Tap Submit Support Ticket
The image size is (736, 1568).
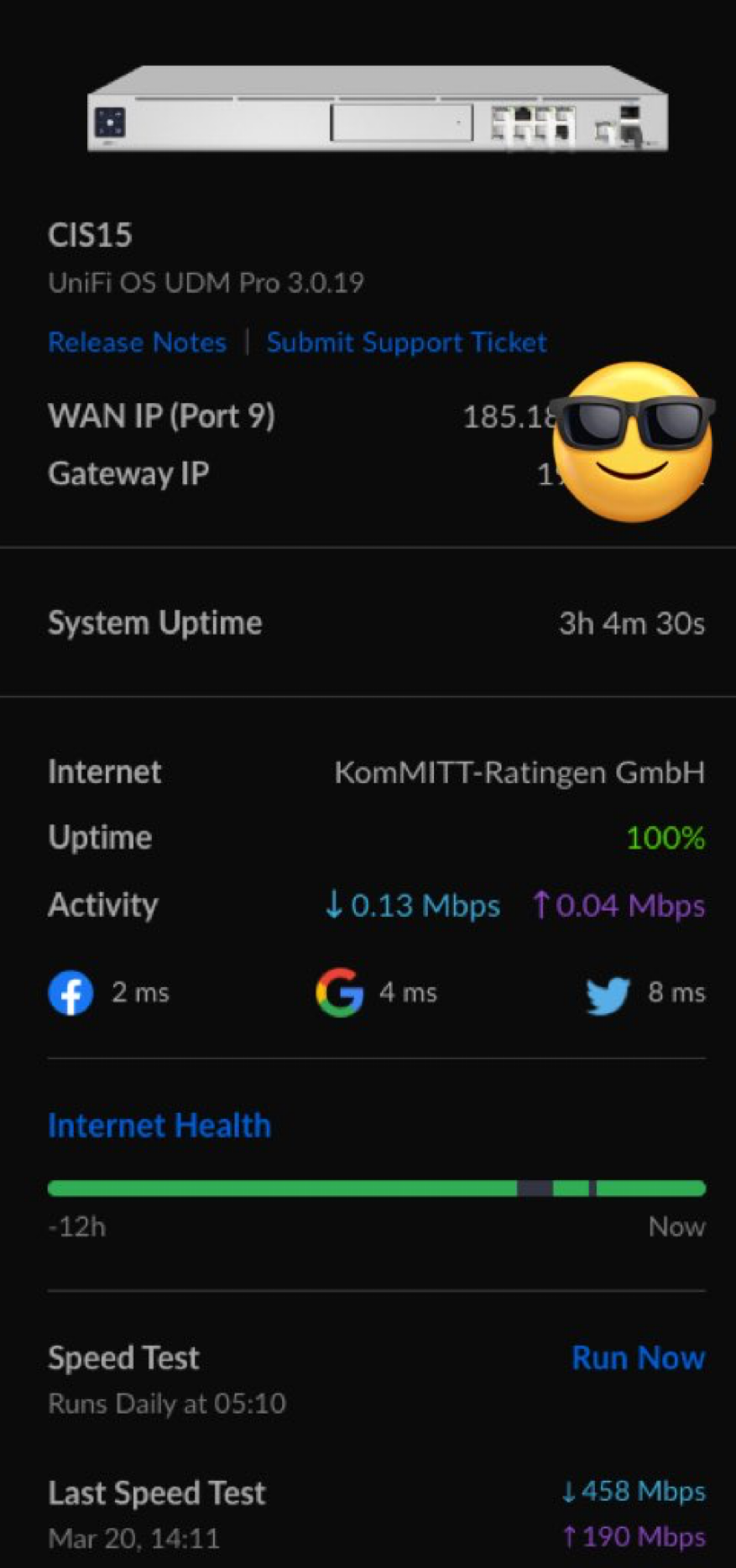click(406, 342)
